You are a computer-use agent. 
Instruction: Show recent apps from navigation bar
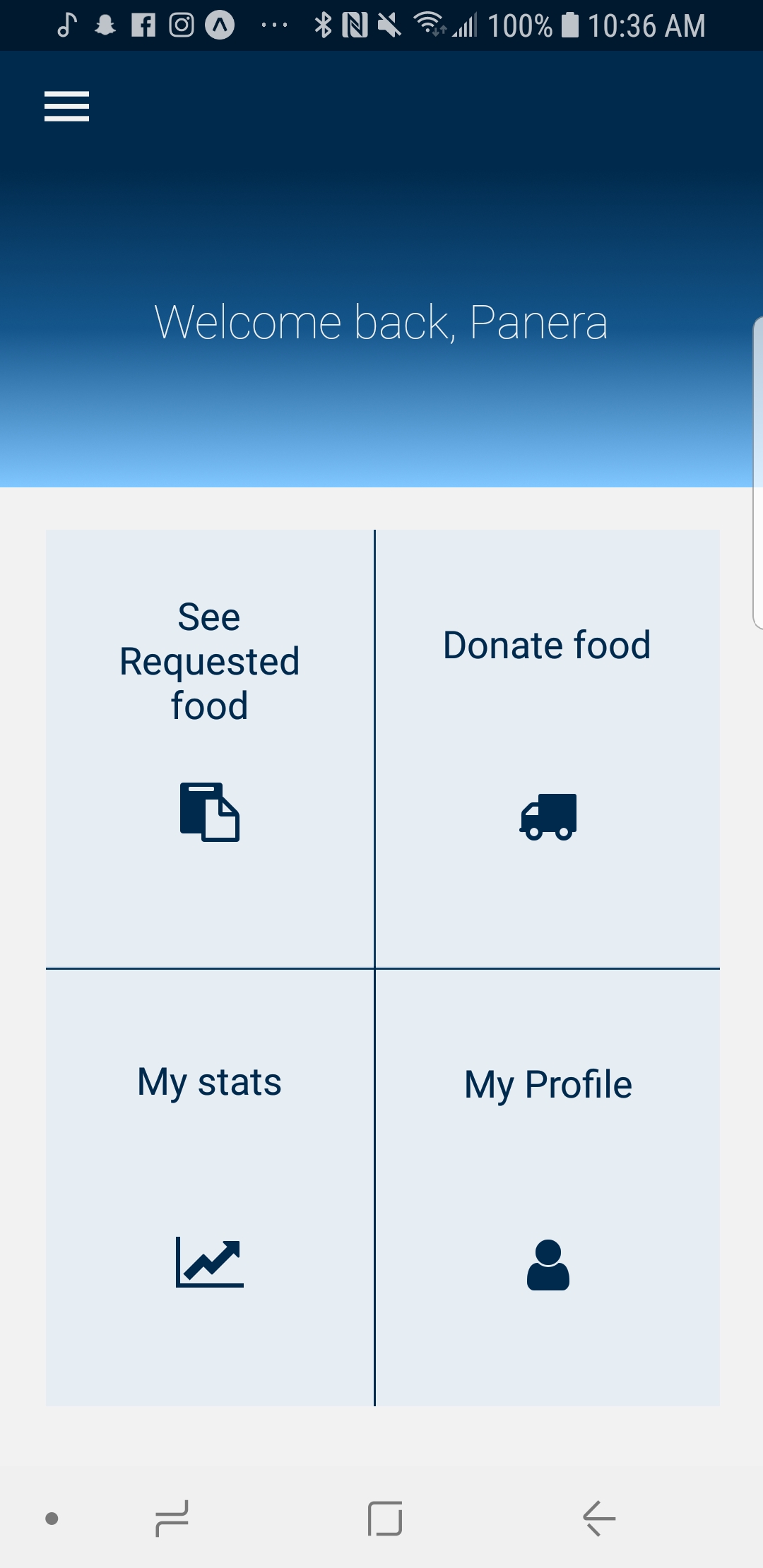(172, 1519)
